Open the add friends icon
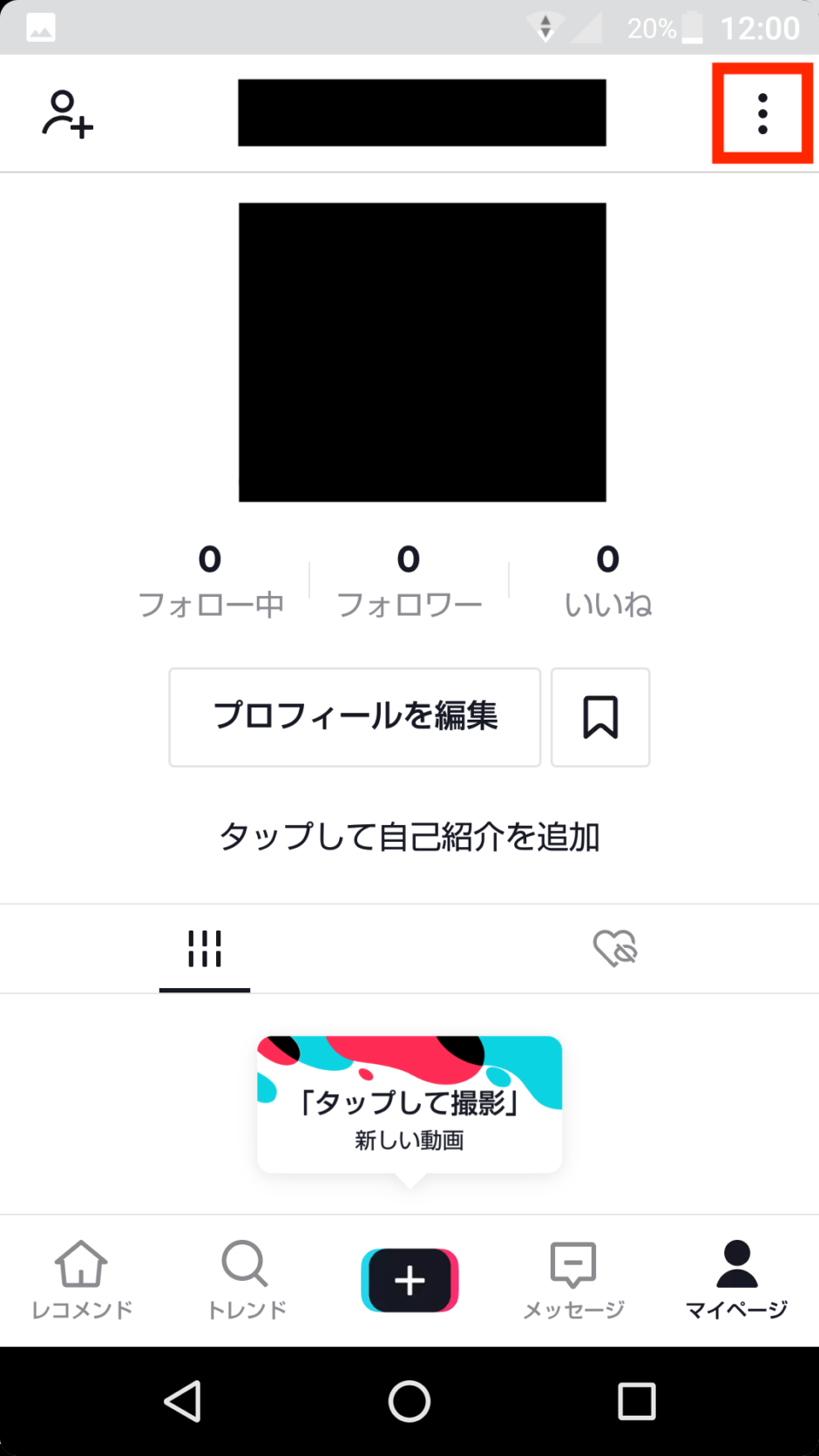Screen dimensions: 819x1456 click(x=67, y=114)
